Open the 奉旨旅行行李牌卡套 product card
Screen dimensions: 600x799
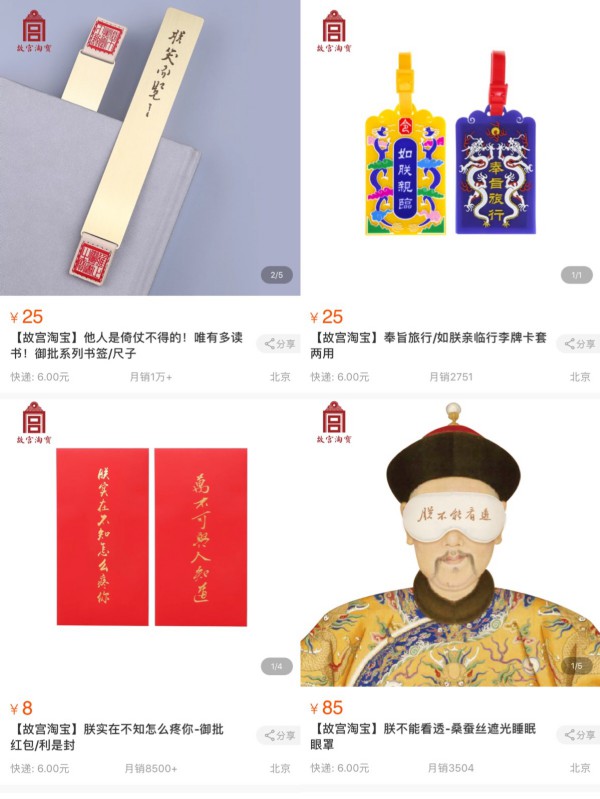[x=450, y=150]
